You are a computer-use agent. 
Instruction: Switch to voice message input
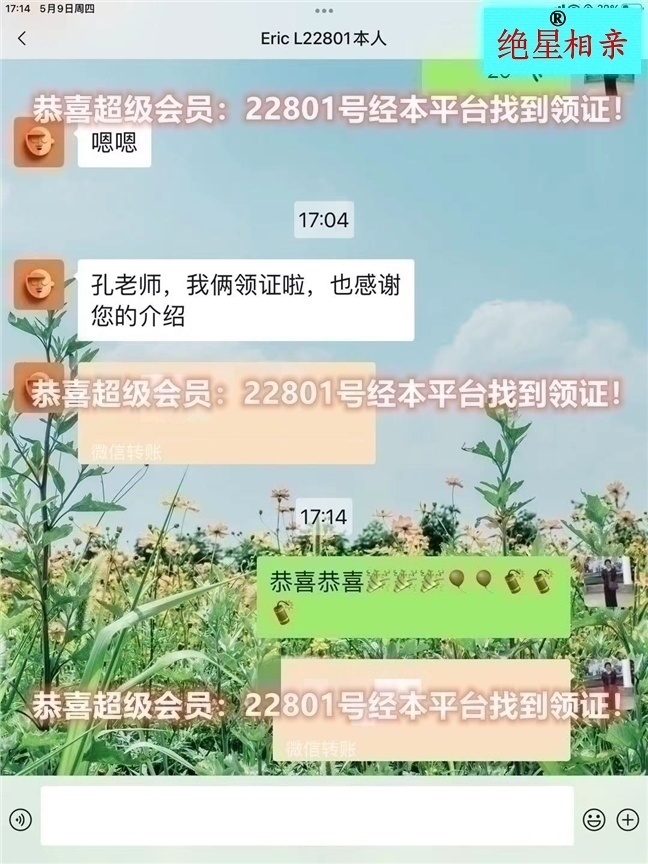[x=20, y=820]
